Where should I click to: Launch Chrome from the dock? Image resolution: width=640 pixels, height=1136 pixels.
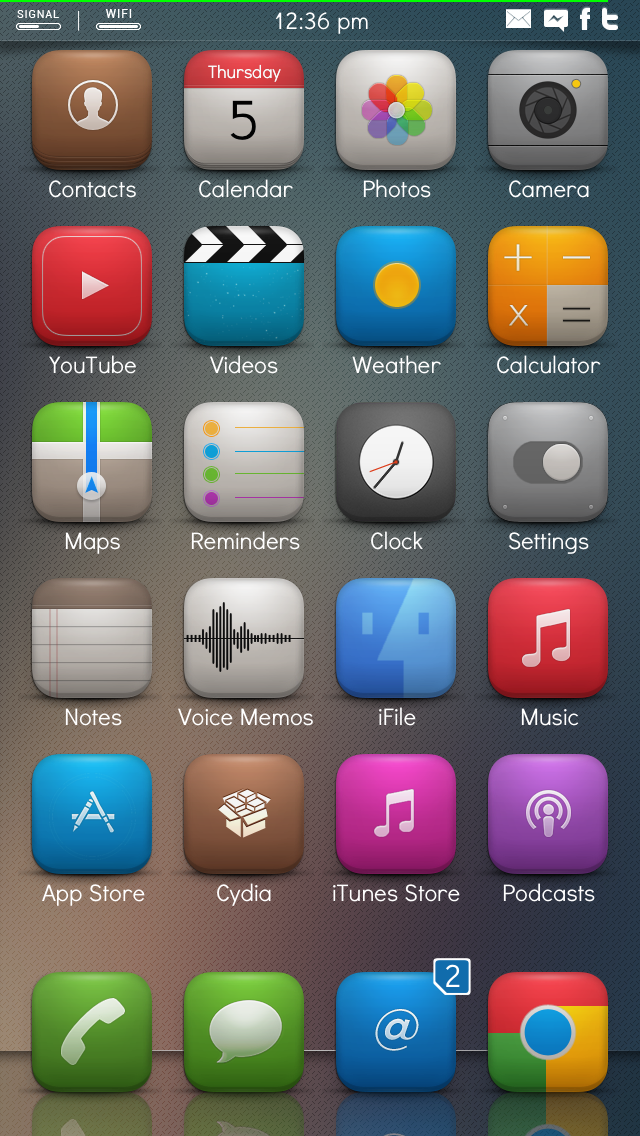click(x=548, y=1032)
